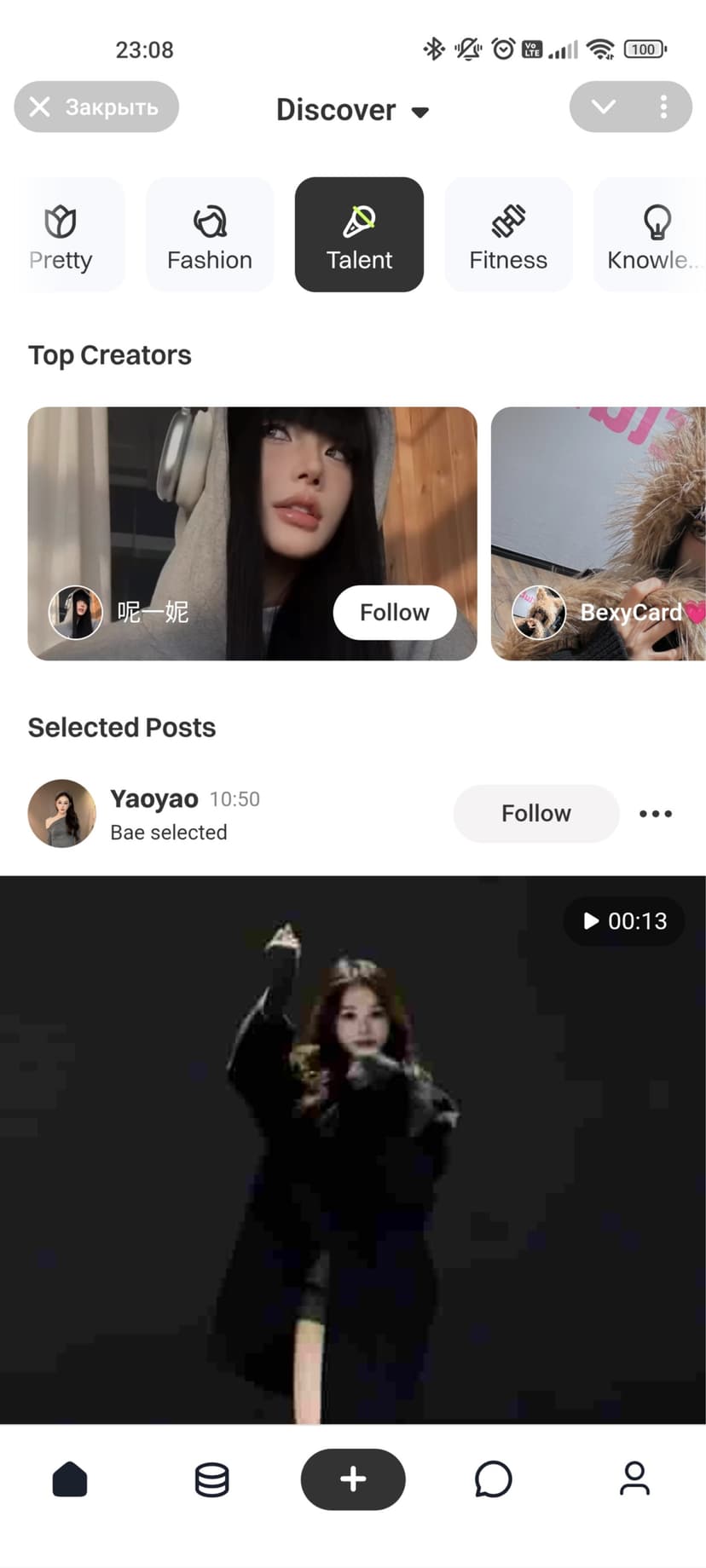The width and height of the screenshot is (706, 1568).
Task: View Yaoyao's profile picture
Action: (x=62, y=814)
